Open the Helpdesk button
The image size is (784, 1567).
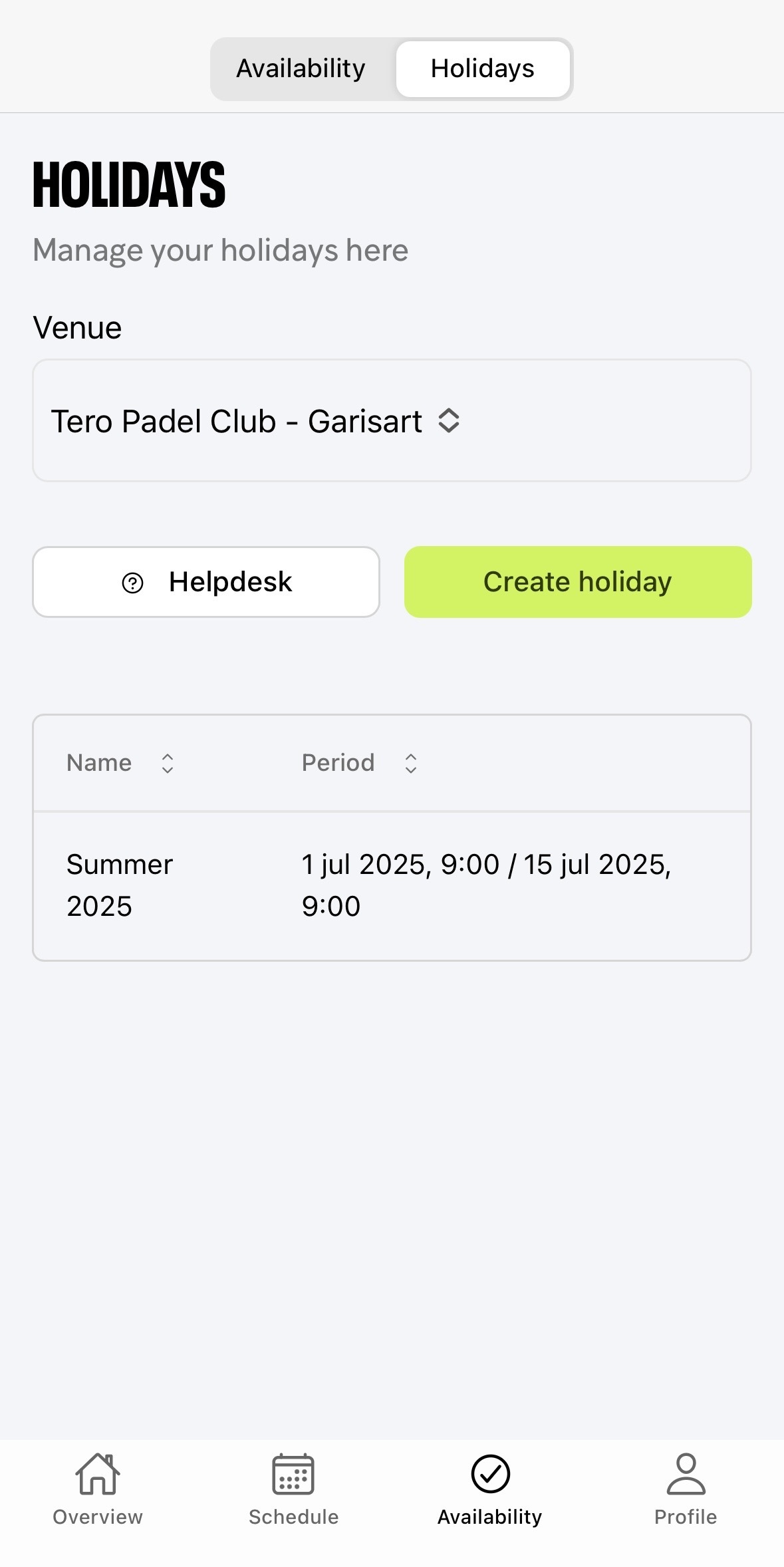206,582
